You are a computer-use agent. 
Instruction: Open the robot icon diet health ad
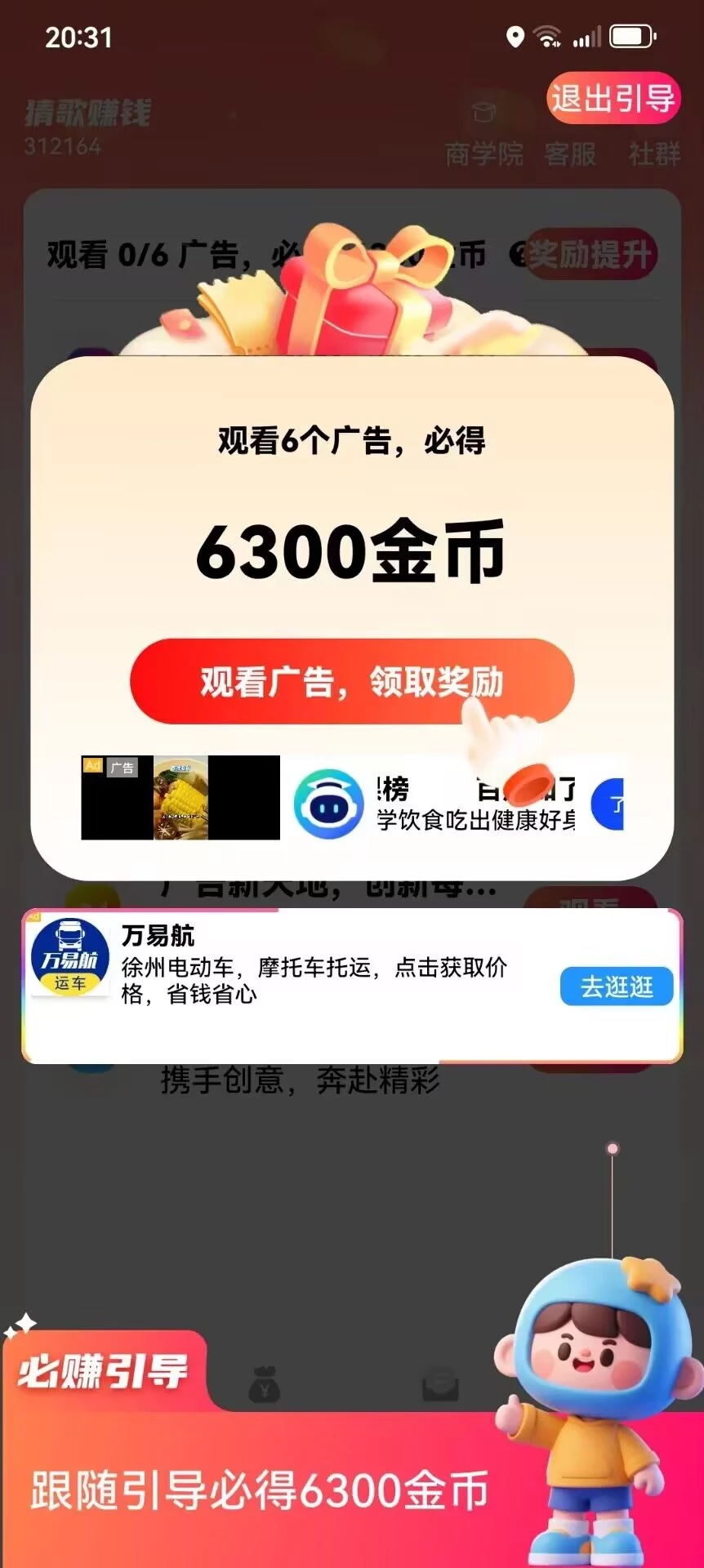328,804
